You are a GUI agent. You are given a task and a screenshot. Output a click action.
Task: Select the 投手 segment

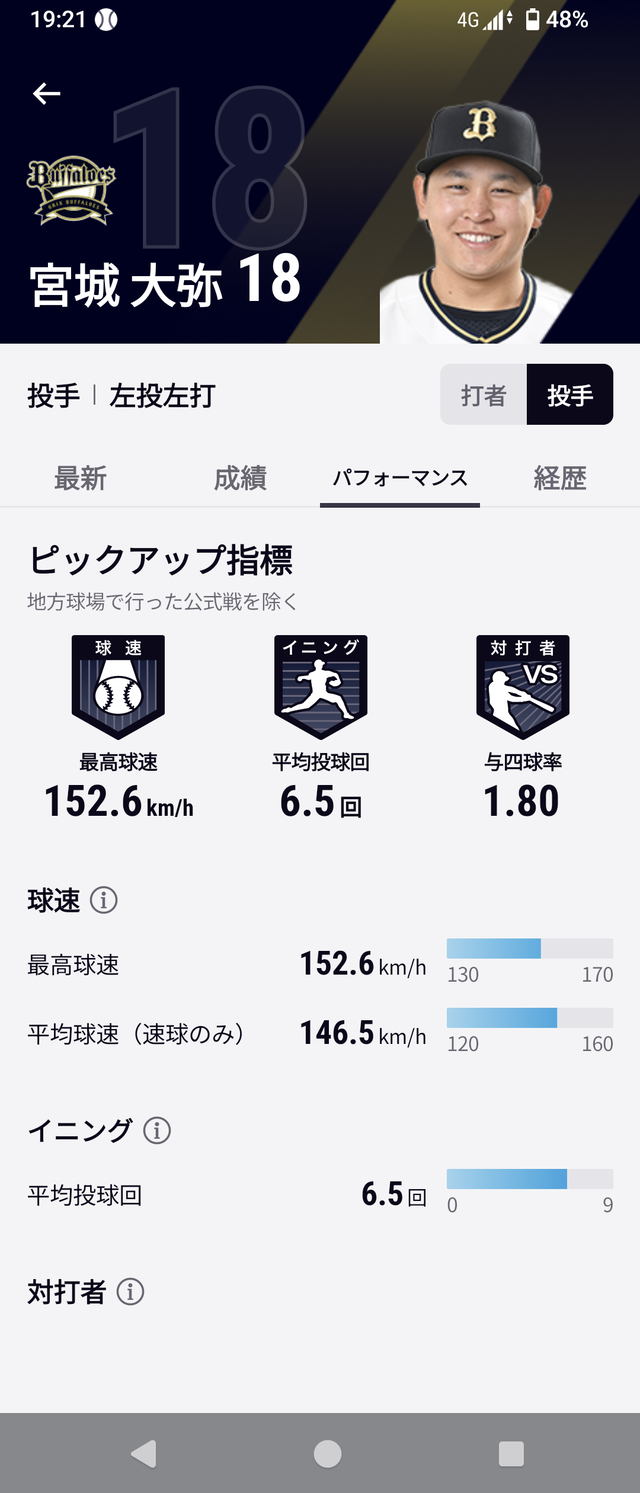pos(570,396)
